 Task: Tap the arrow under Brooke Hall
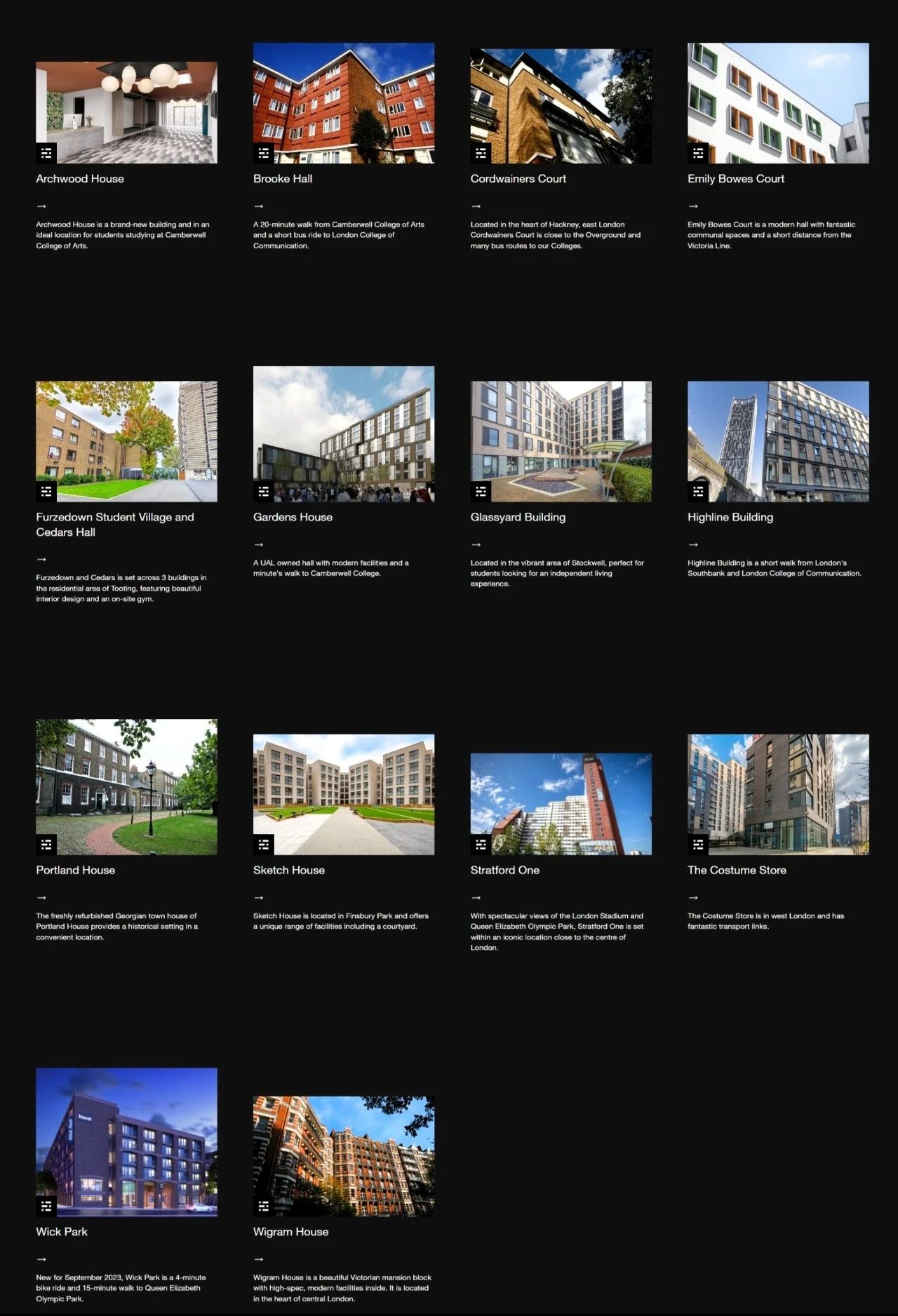click(x=259, y=206)
